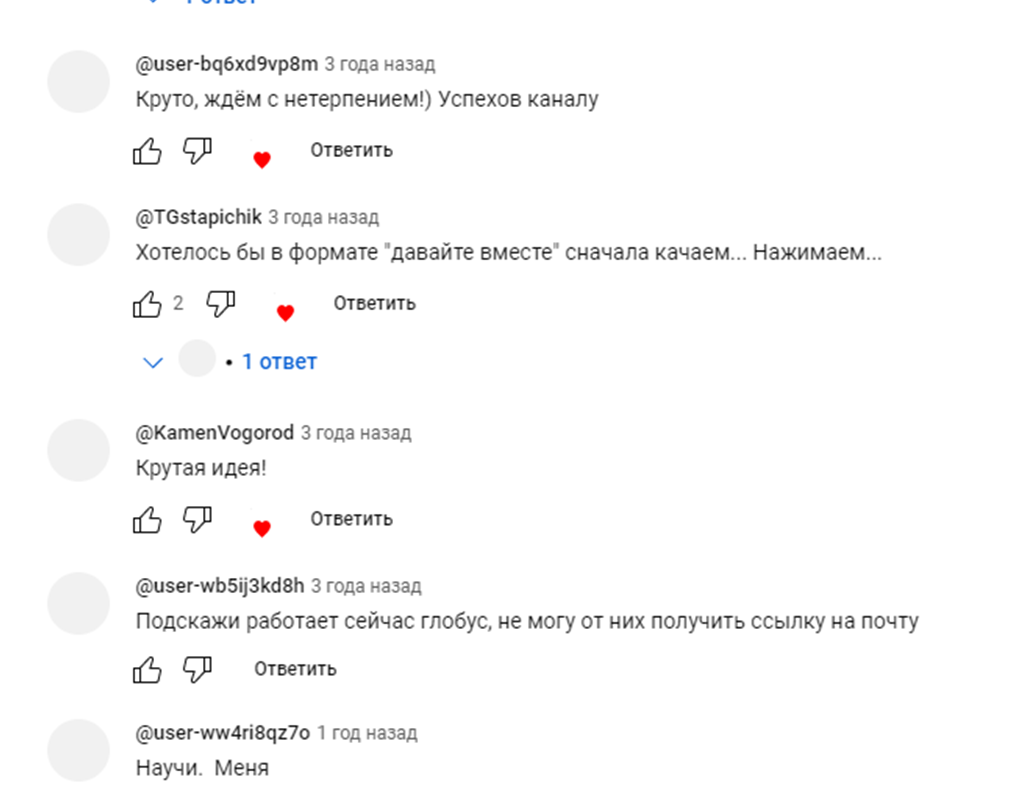
Task: Like the comment by @user-bq6xd9vp8m
Action: click(147, 151)
